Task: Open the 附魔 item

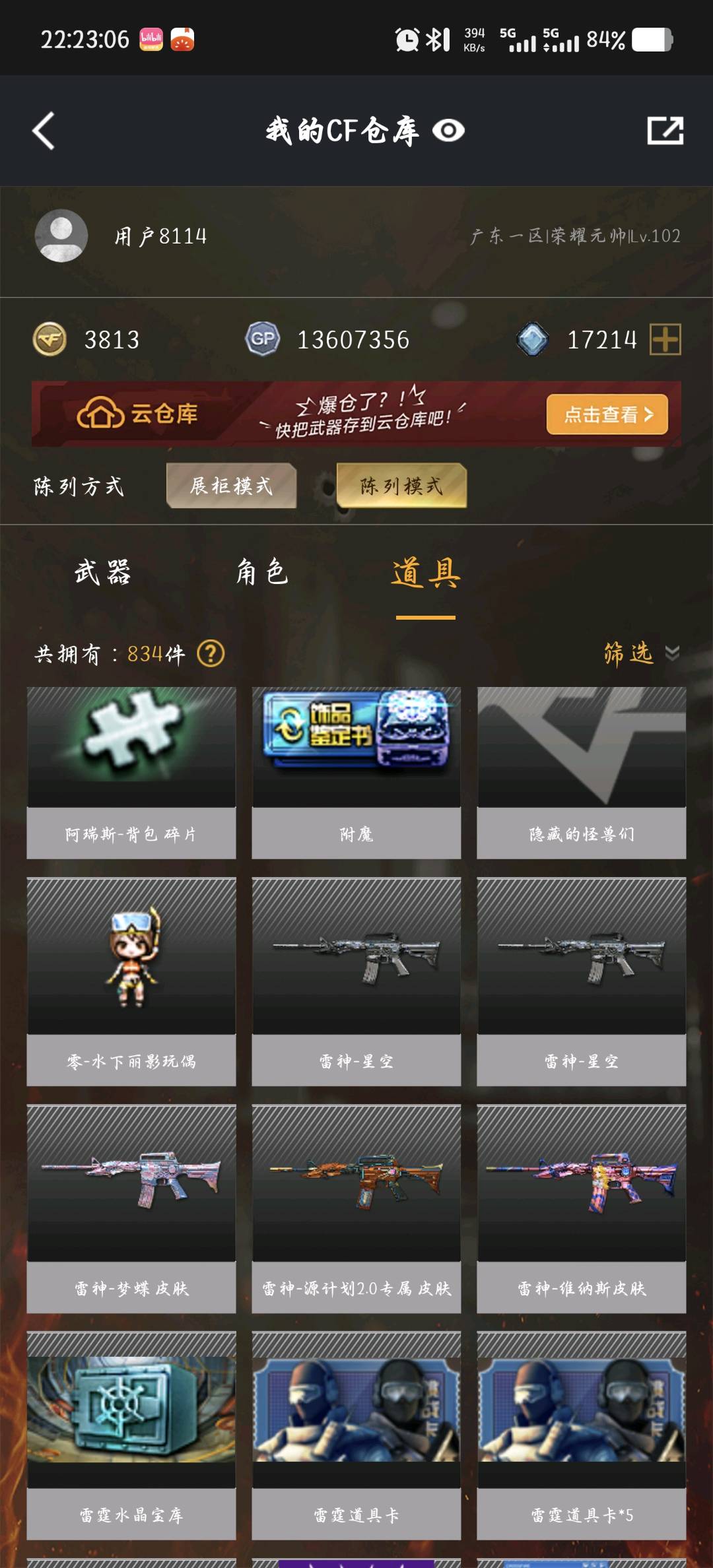Action: tap(356, 772)
